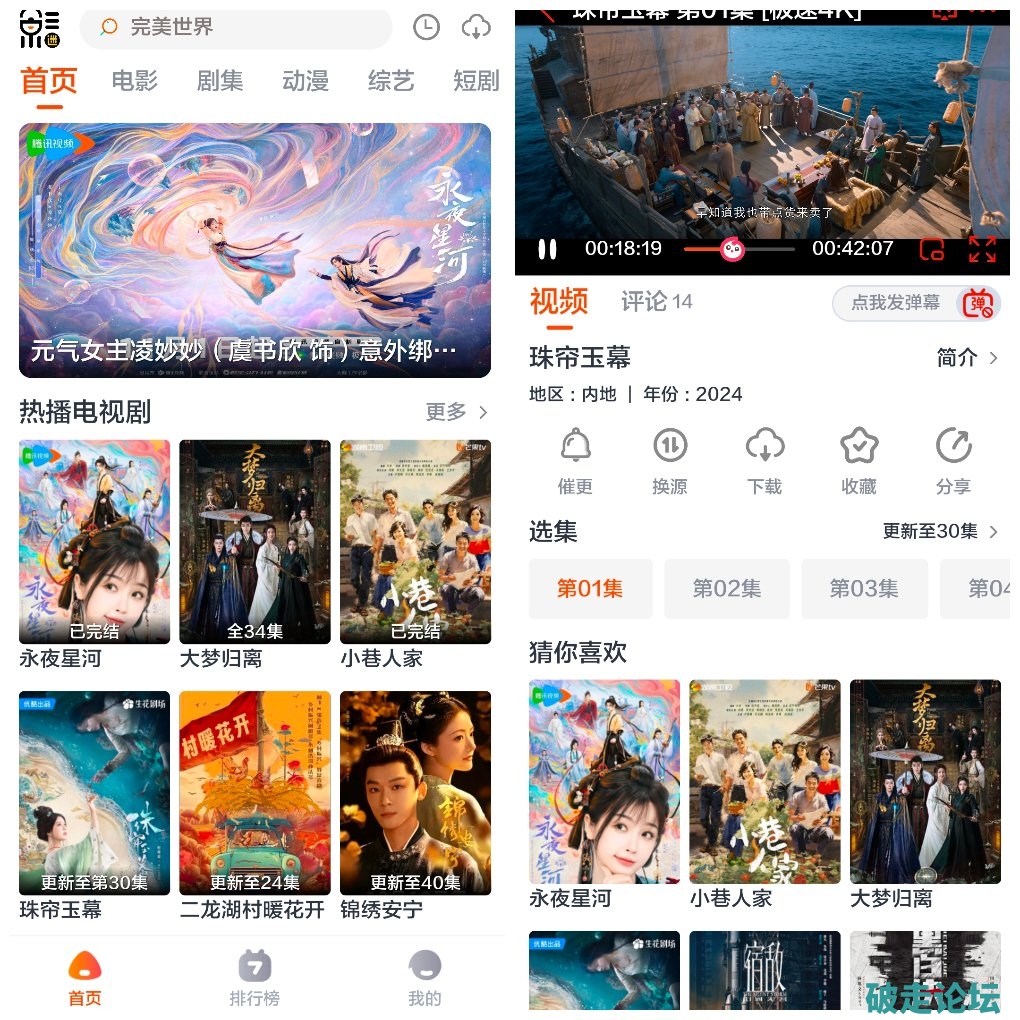View 更多 hot TV dramas
The image size is (1020, 1020).
[457, 412]
